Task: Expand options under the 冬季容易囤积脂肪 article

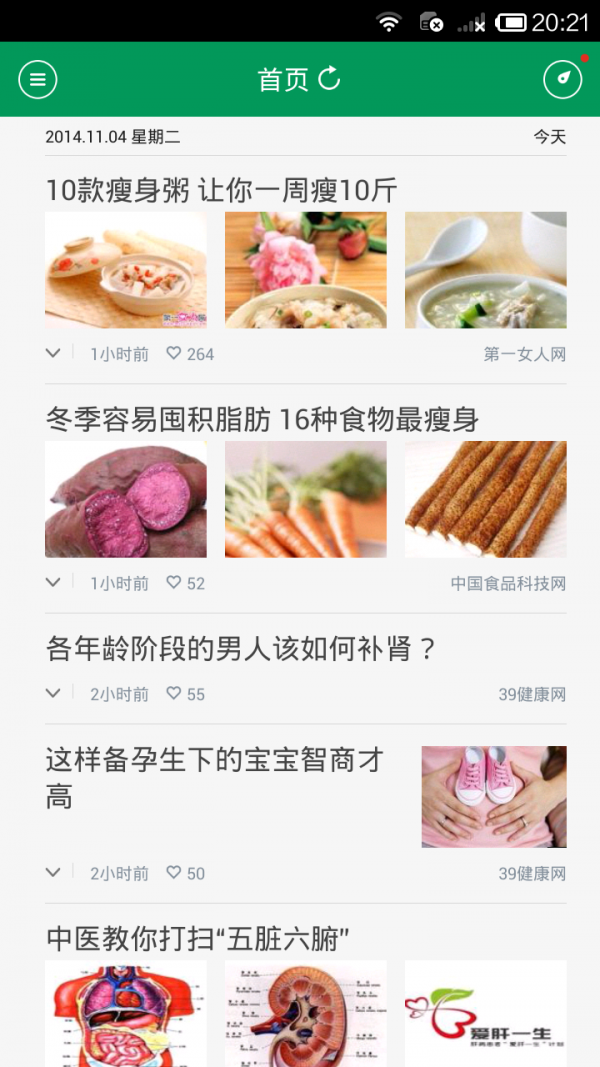Action: pos(53,582)
